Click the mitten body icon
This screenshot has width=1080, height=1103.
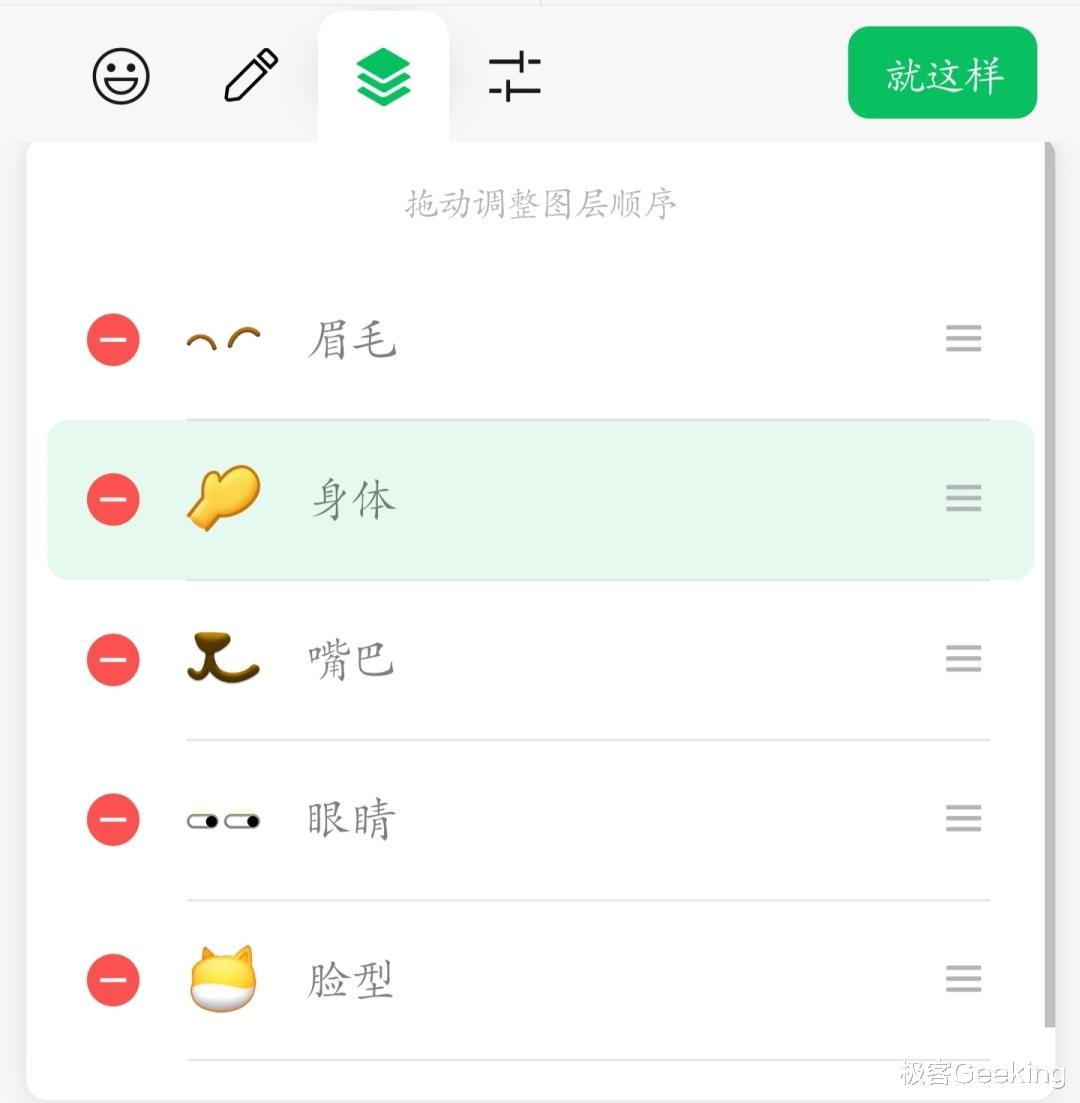(222, 499)
